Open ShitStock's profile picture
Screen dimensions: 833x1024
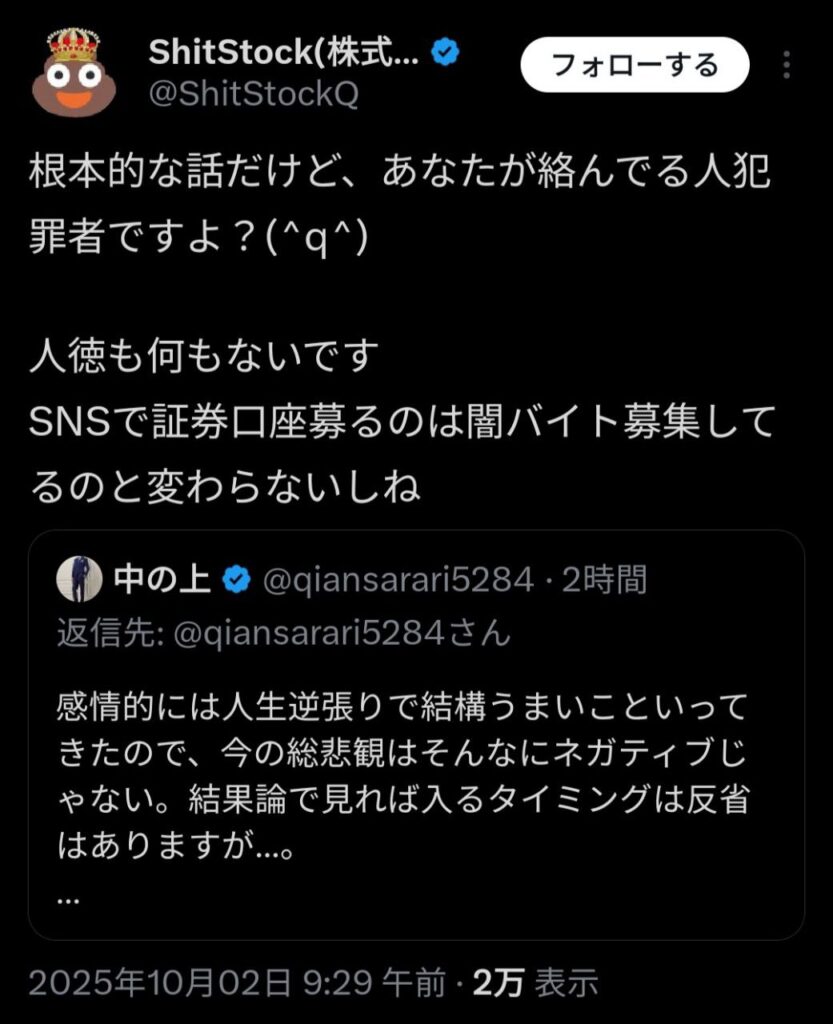73,71
